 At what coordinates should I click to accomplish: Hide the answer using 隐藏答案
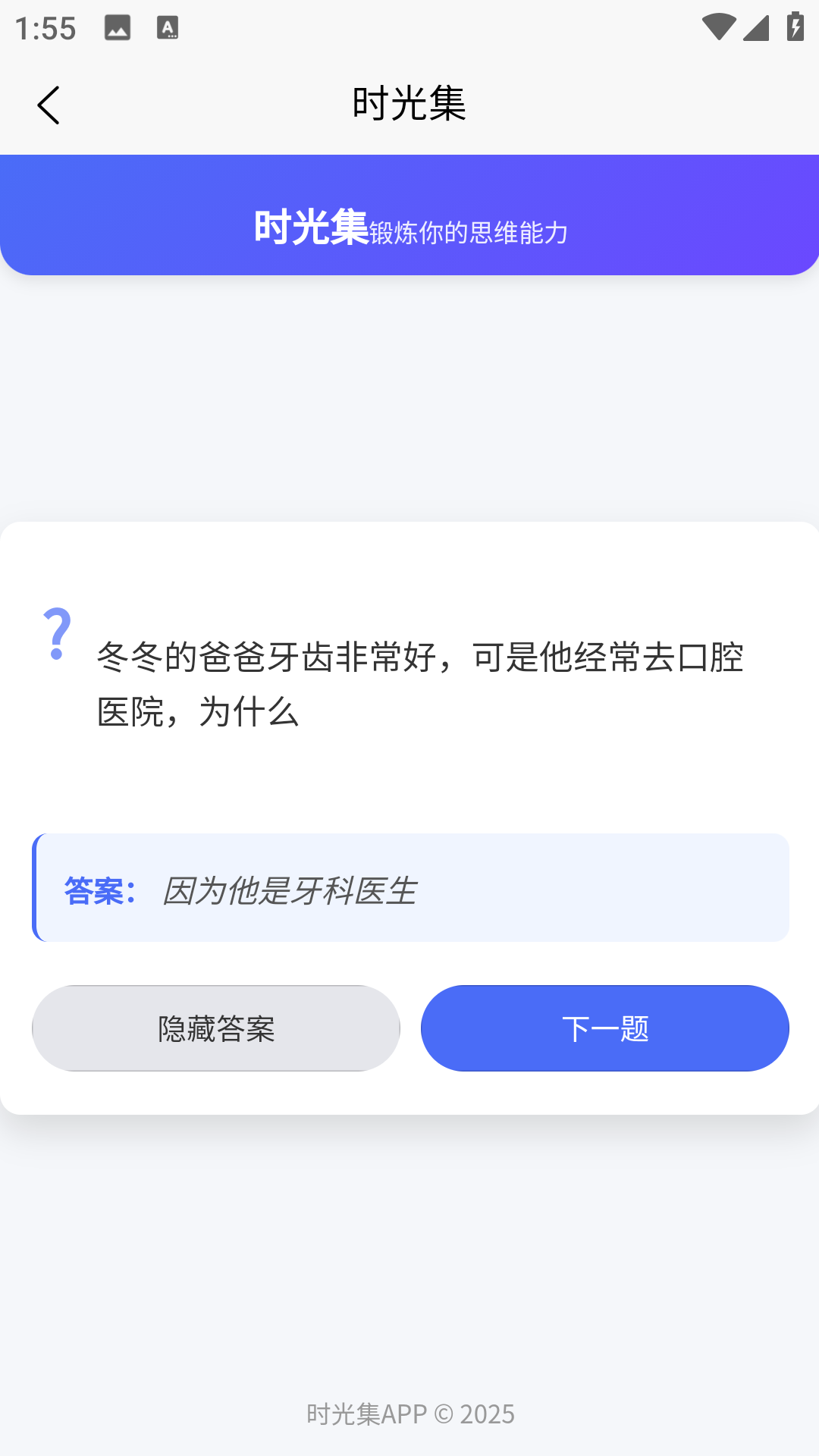coord(215,1028)
